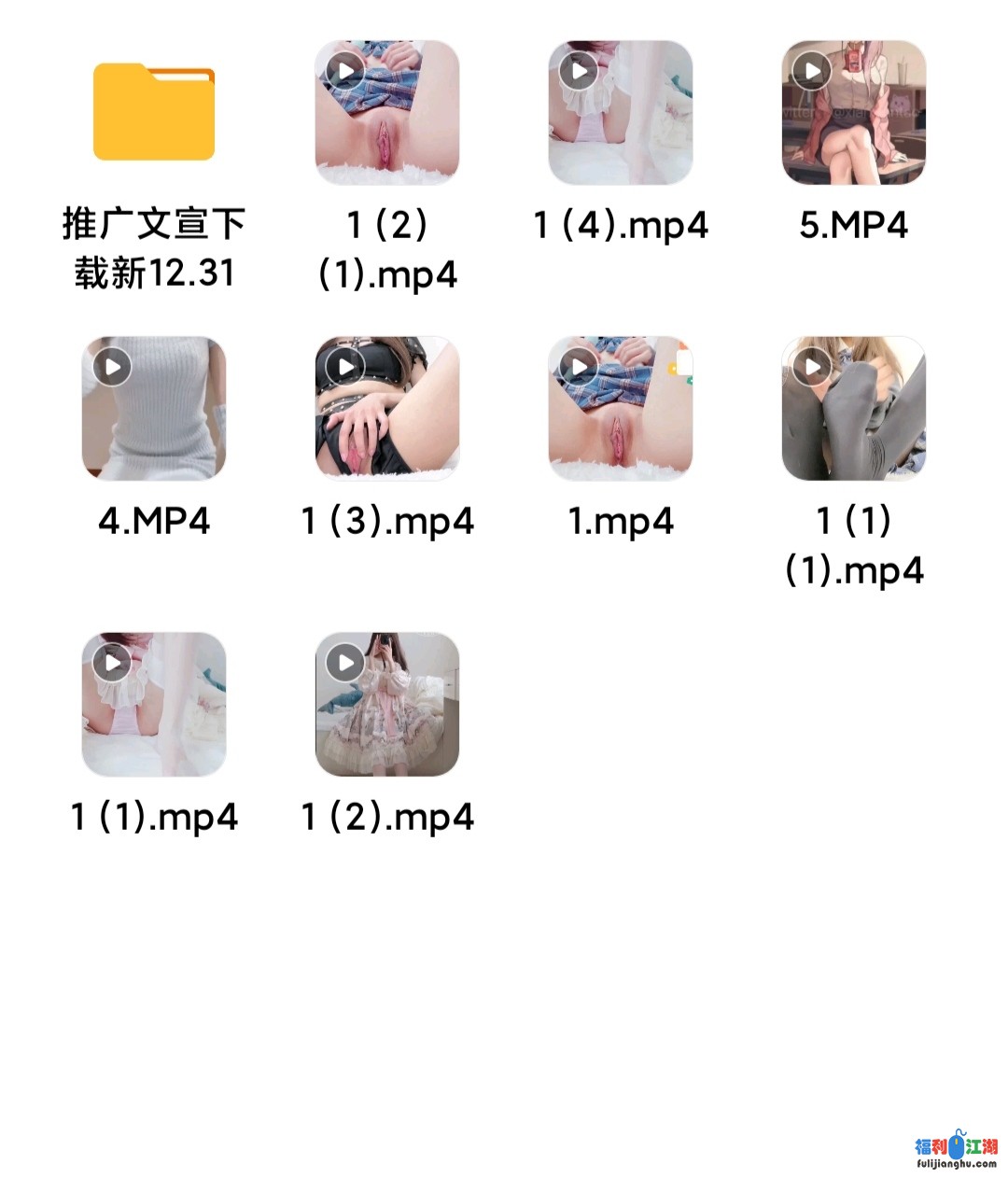The width and height of the screenshot is (1008, 1178).
Task: Tap the video file 4.MP4
Action: (x=154, y=409)
